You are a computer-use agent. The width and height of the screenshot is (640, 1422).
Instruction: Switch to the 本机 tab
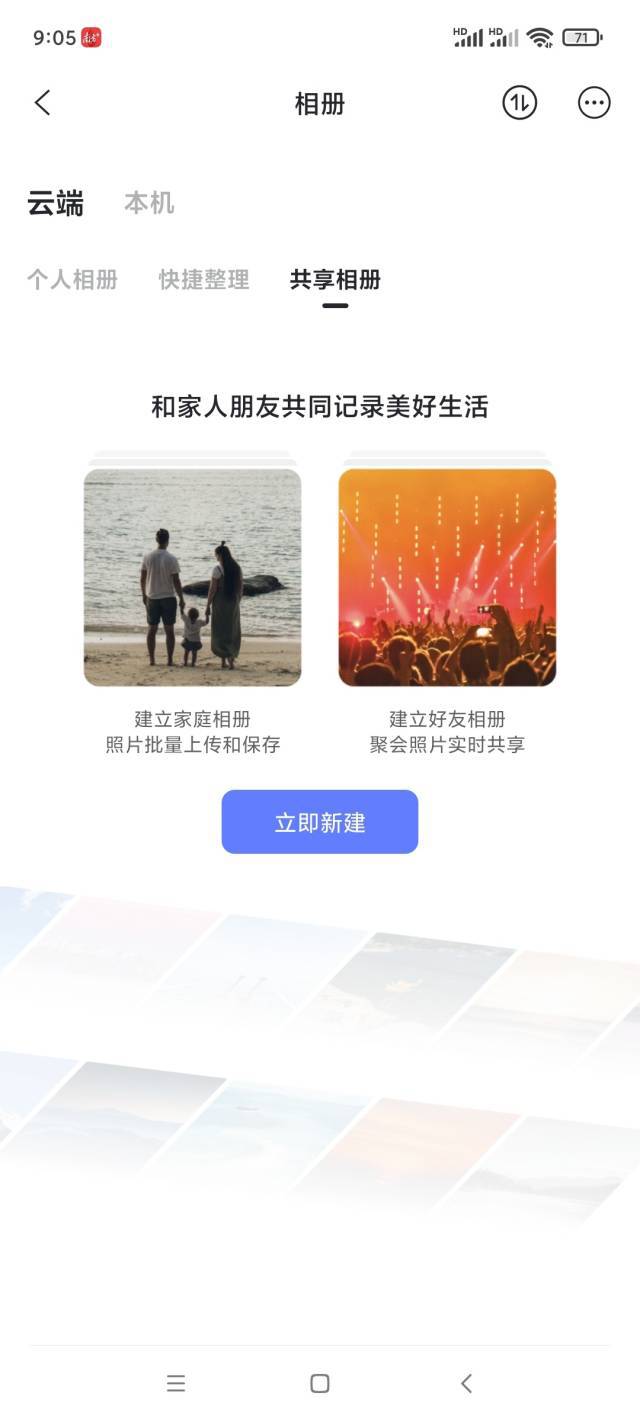coord(149,203)
